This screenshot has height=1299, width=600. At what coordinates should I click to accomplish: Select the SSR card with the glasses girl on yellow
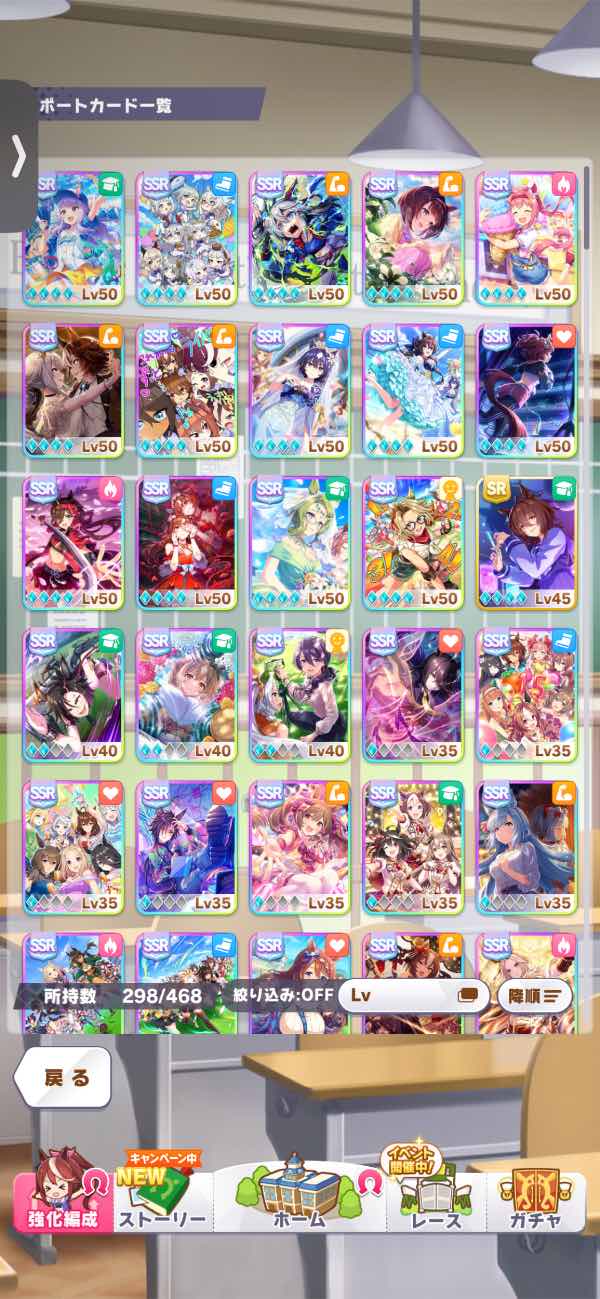pos(414,541)
